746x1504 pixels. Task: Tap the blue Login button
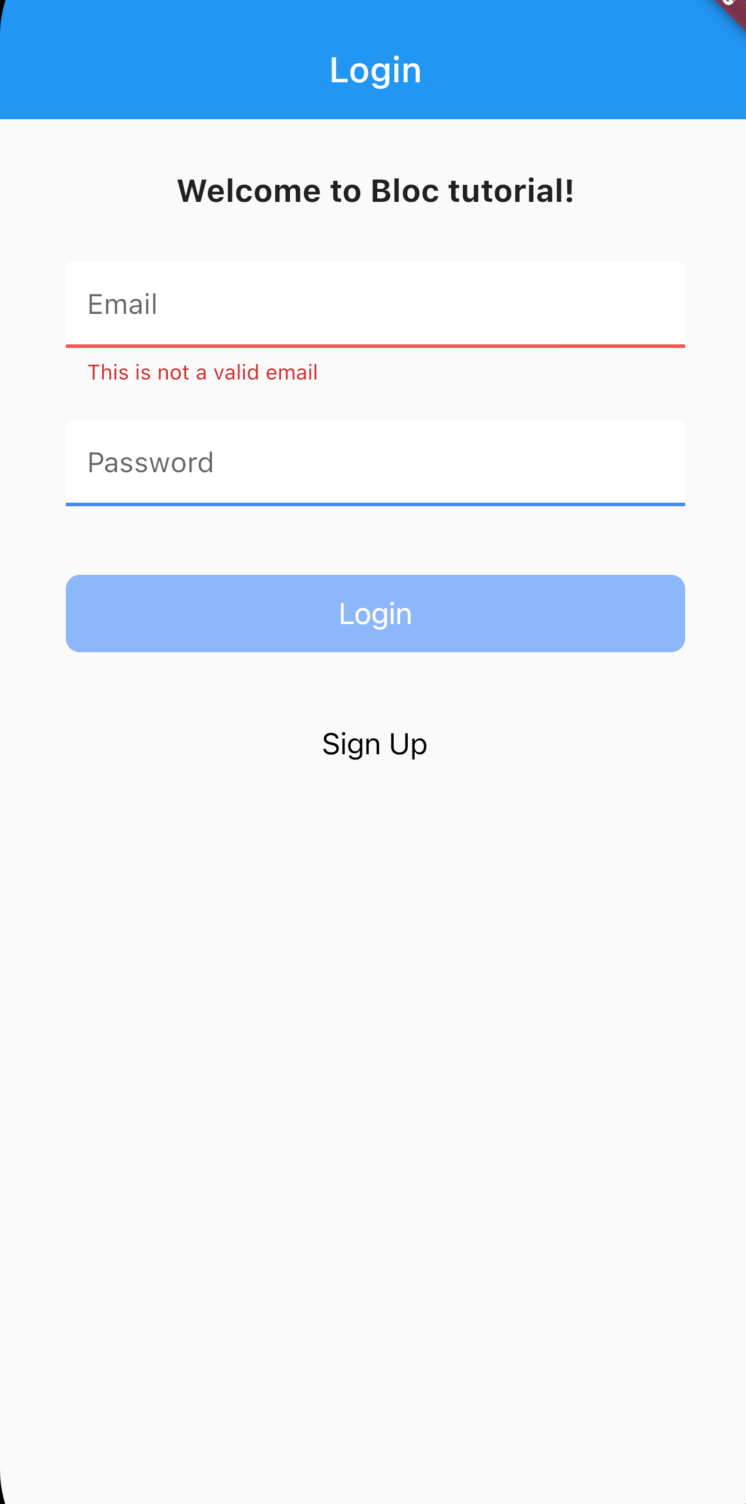pyautogui.click(x=375, y=613)
